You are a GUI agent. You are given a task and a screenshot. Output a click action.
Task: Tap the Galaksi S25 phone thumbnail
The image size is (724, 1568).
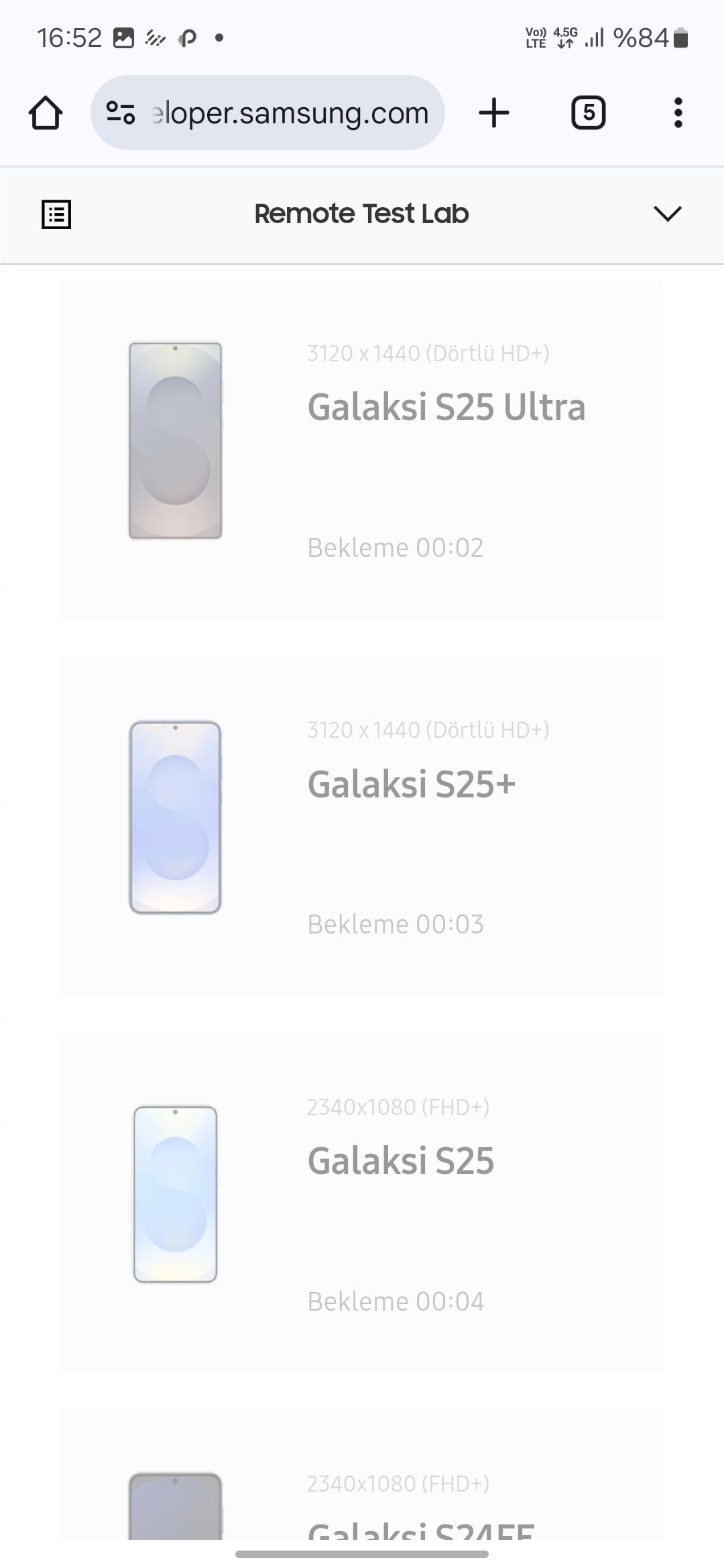tap(176, 1197)
